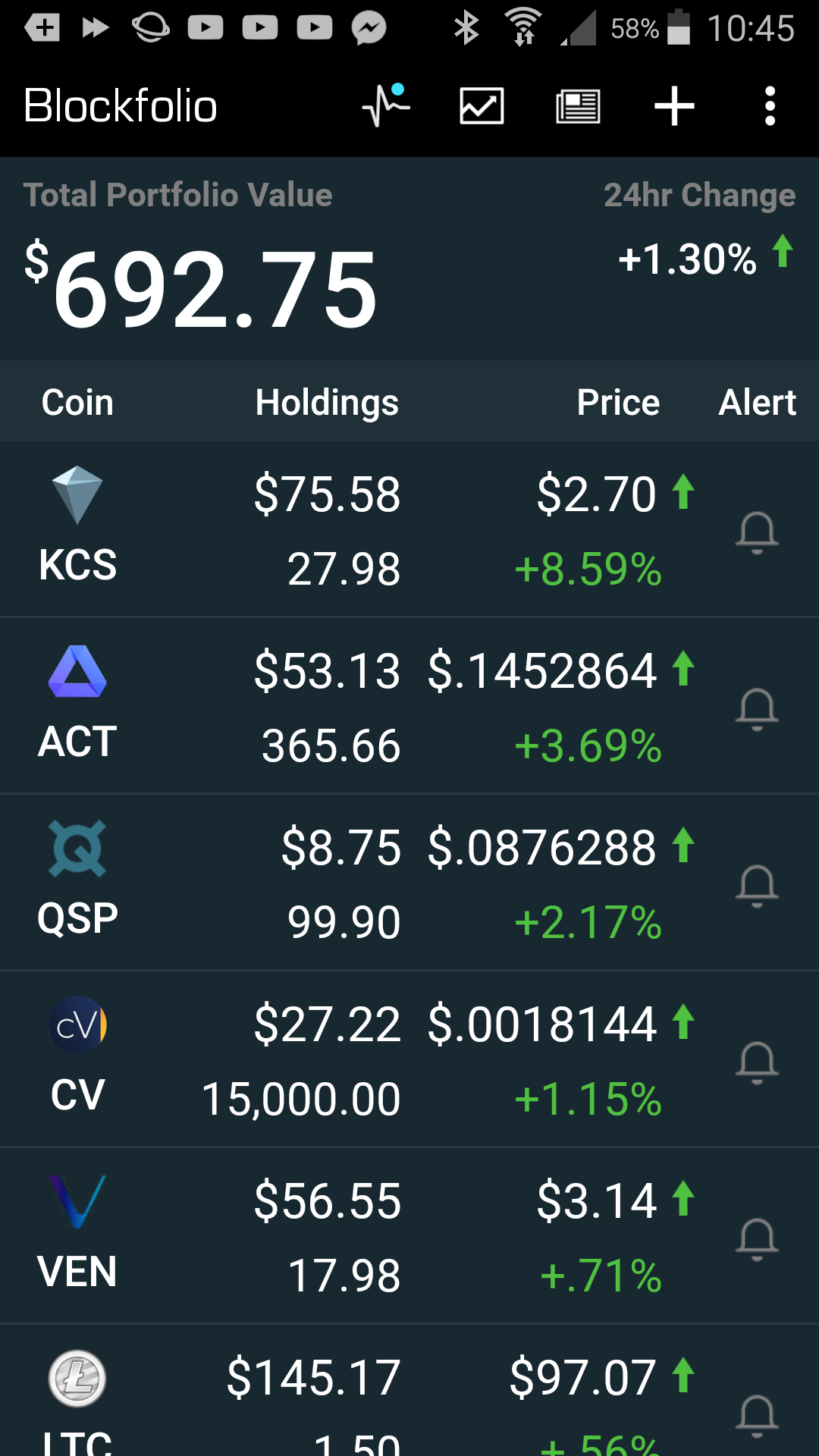The image size is (819, 1456).
Task: Open the QSP coin details
Action: pos(409,883)
